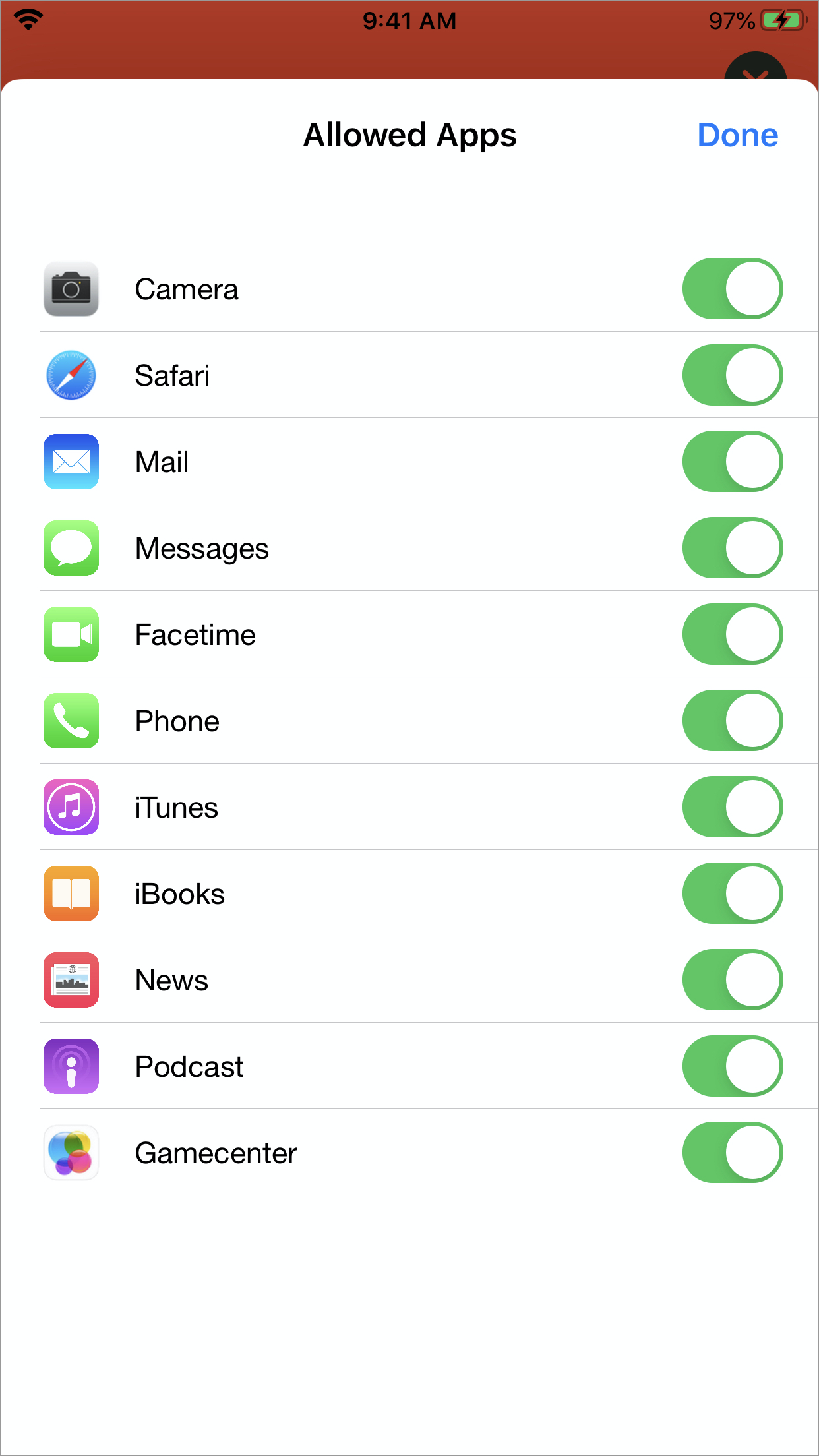
Task: Tap the News red newspaper icon
Action: click(71, 980)
